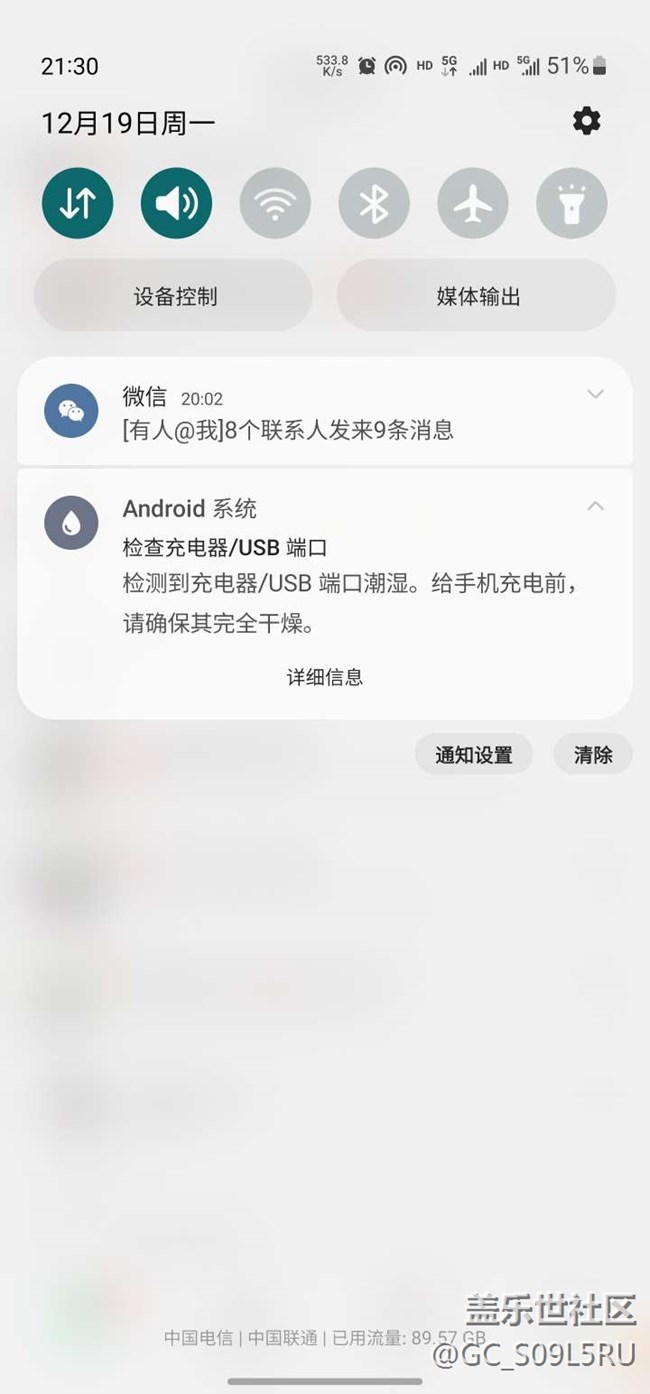
Task: Open 通知设置 notification settings
Action: 473,755
